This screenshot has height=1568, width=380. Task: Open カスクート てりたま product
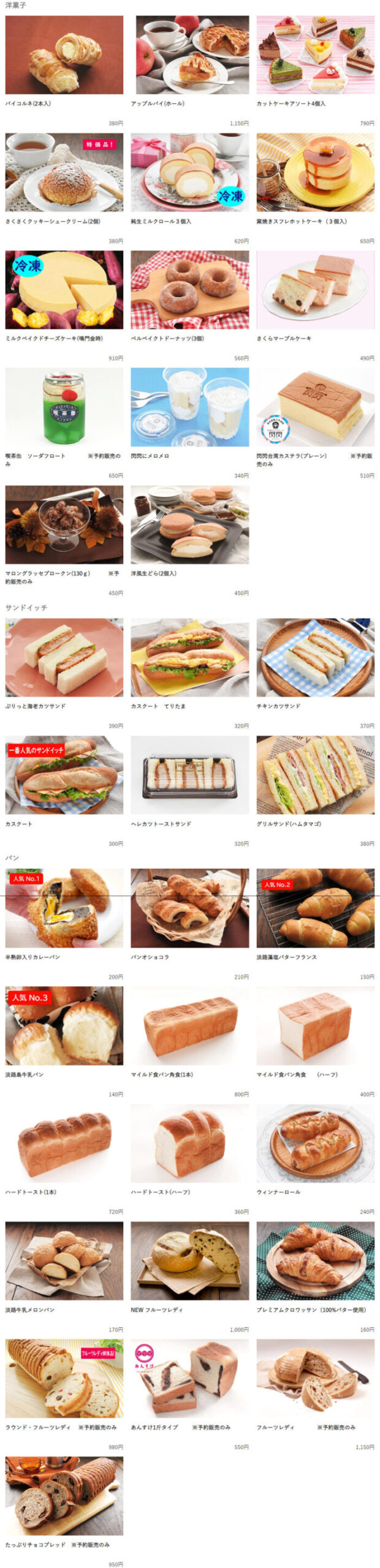tap(189, 657)
